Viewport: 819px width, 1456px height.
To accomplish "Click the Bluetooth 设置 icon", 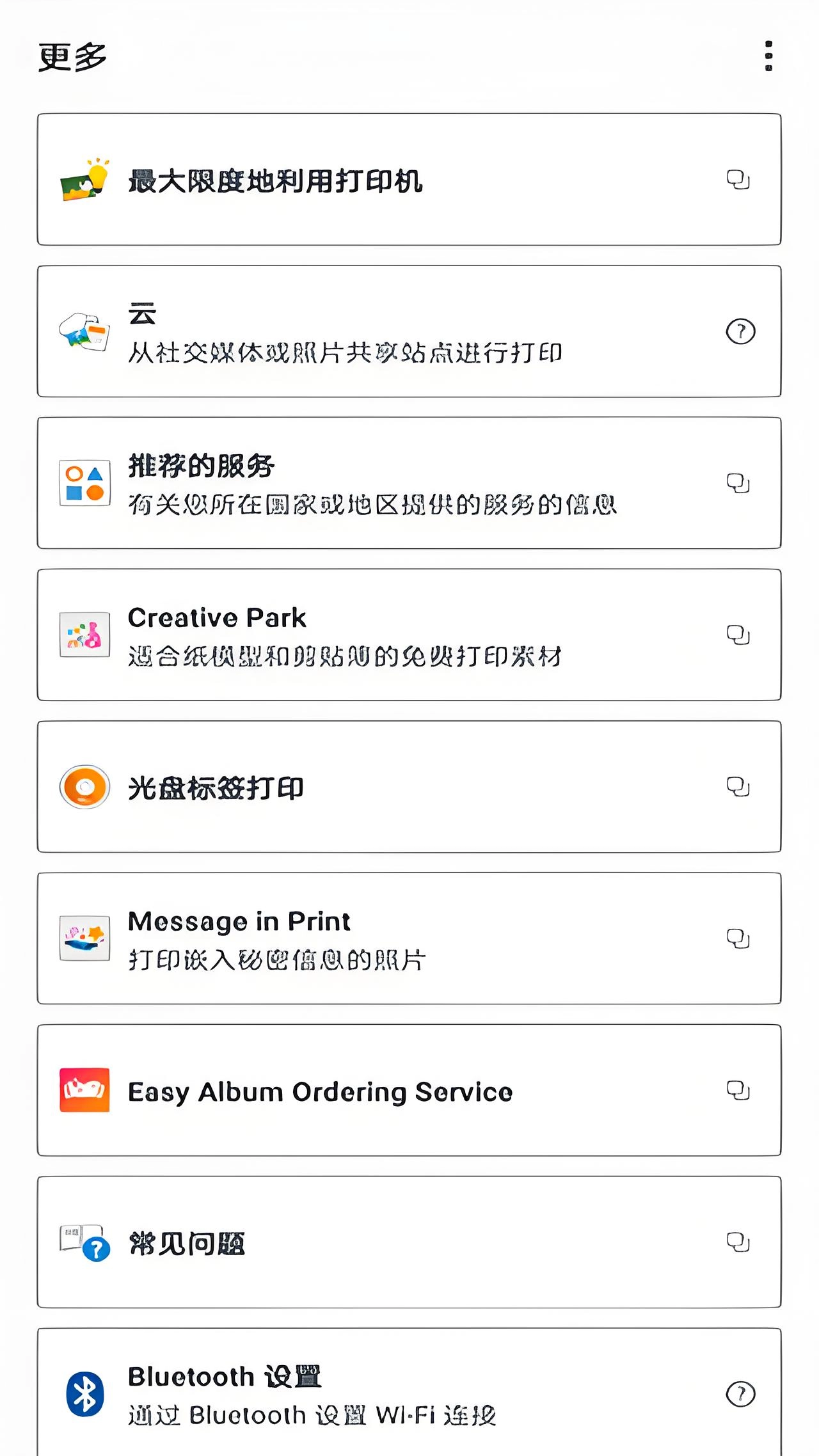I will pos(84,1393).
